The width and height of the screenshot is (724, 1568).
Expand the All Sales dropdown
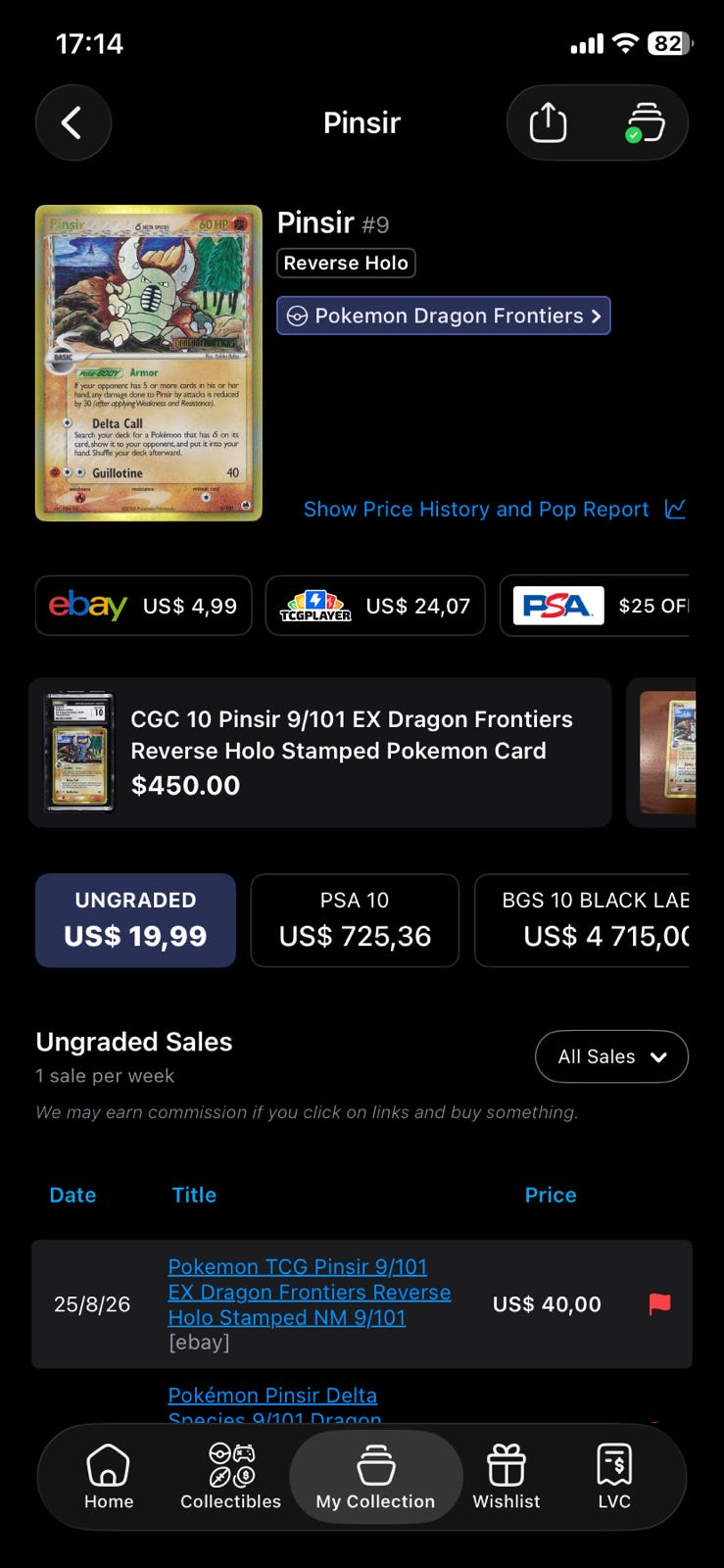tap(611, 1056)
